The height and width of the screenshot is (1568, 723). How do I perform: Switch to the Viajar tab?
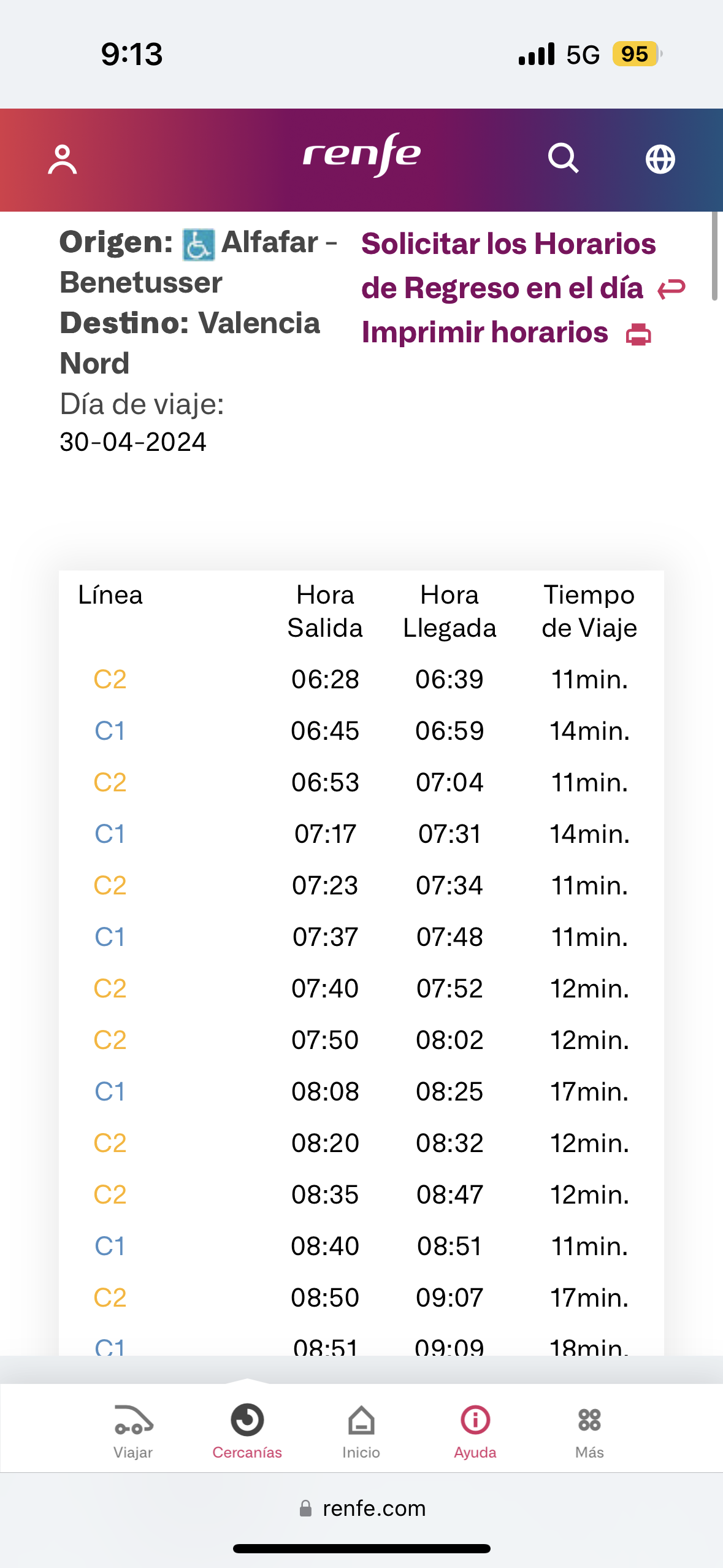coord(133,1431)
